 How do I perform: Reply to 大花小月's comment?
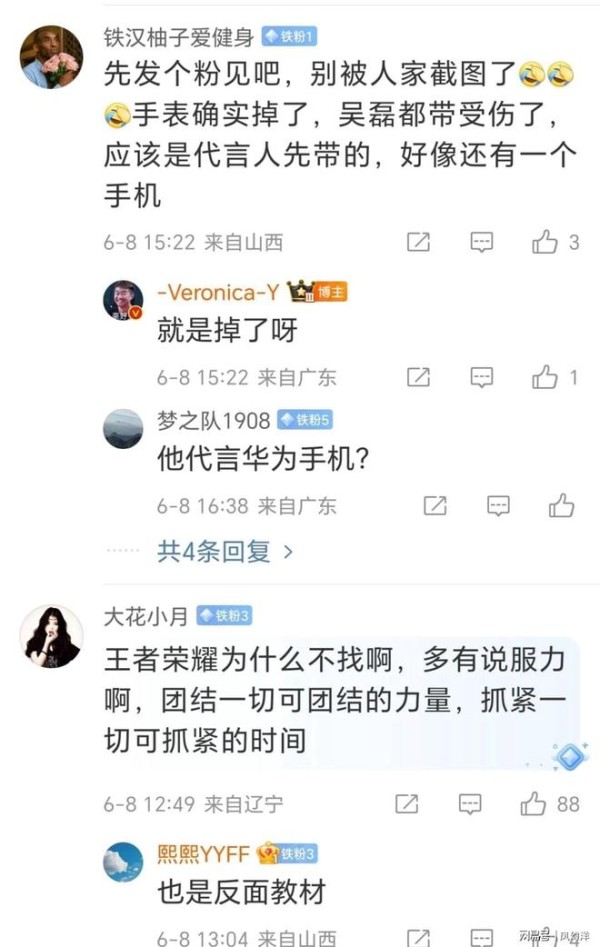(x=470, y=803)
